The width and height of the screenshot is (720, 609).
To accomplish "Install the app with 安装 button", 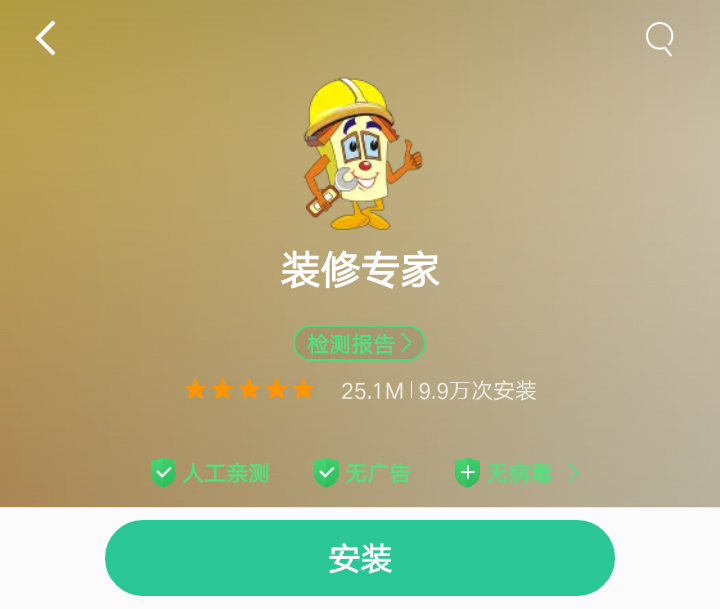I will (x=360, y=558).
